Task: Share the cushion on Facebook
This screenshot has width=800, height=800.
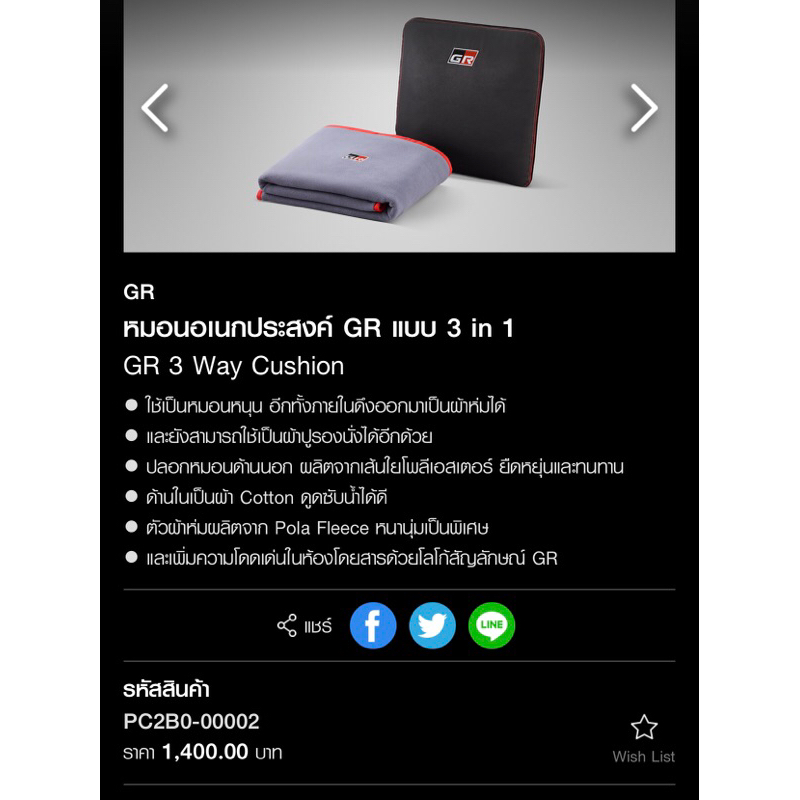Action: tap(373, 626)
